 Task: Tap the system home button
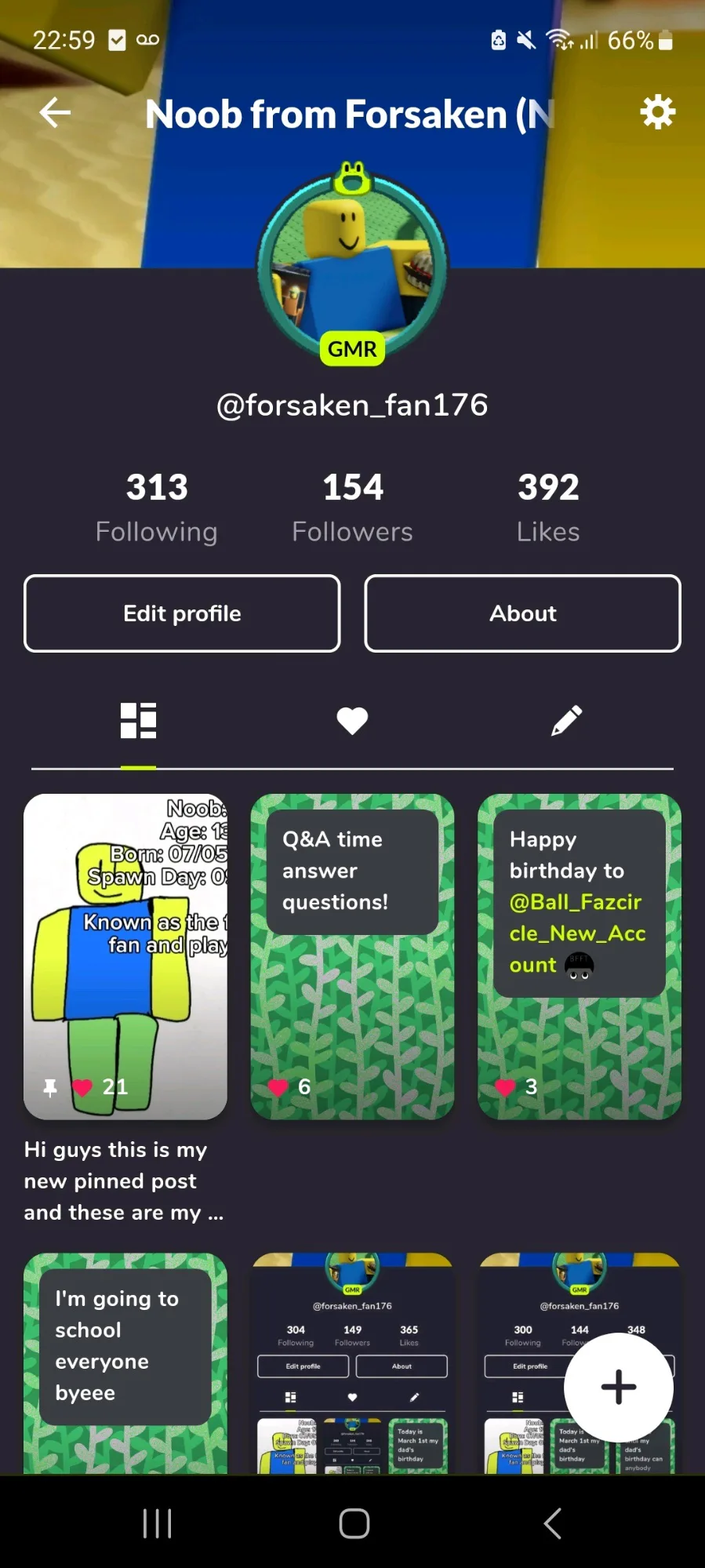pos(354,1523)
